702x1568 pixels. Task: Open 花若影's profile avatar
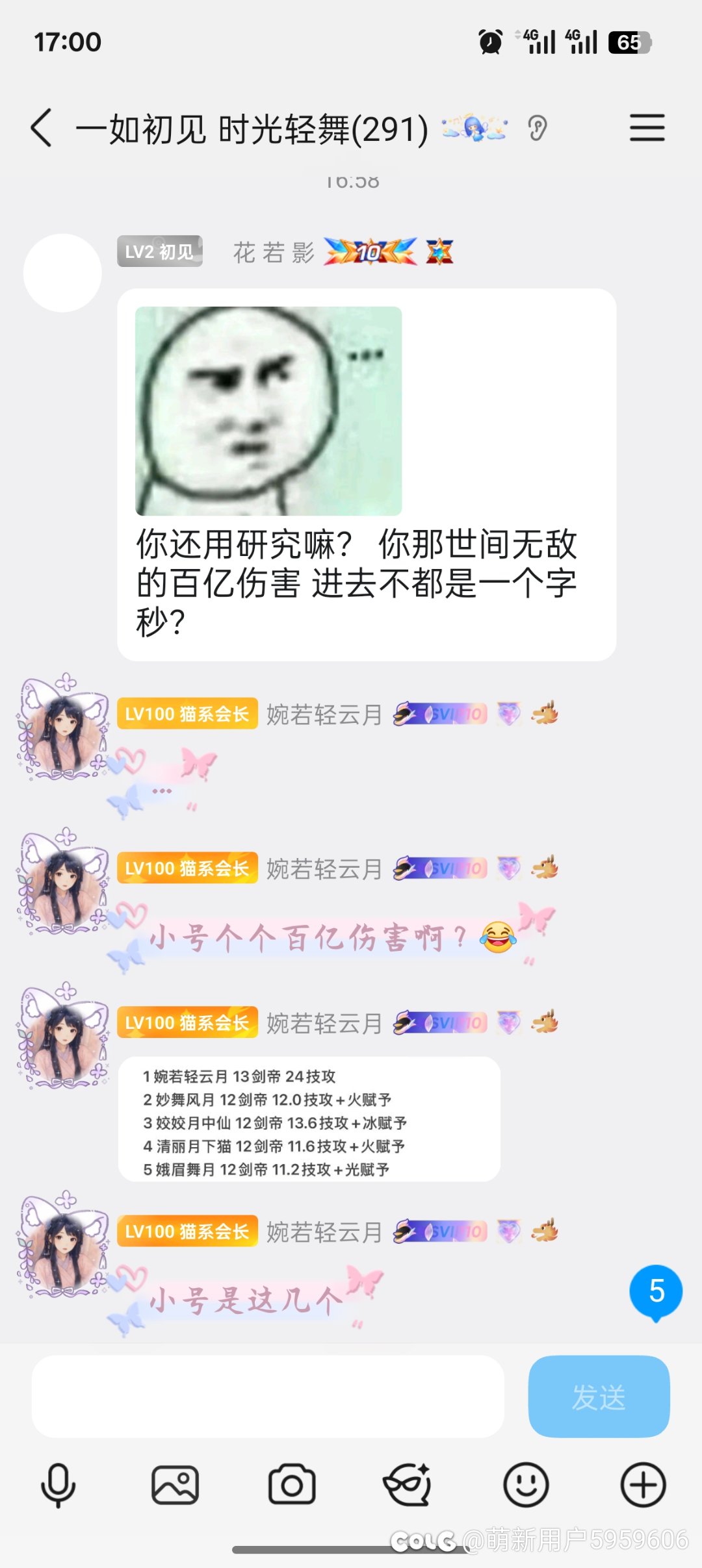[62, 273]
